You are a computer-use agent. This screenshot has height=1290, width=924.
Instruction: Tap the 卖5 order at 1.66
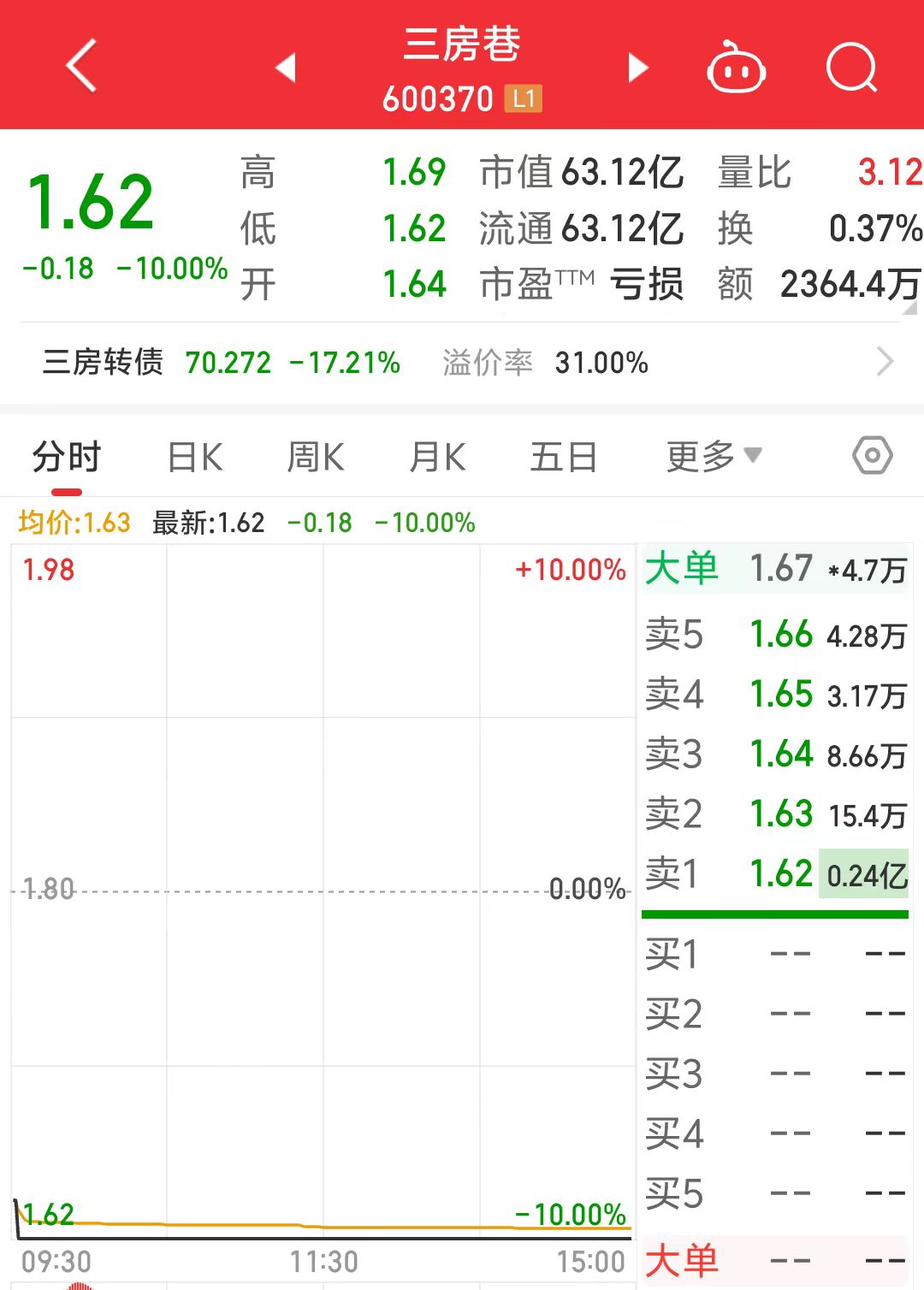pyautogui.click(x=775, y=635)
